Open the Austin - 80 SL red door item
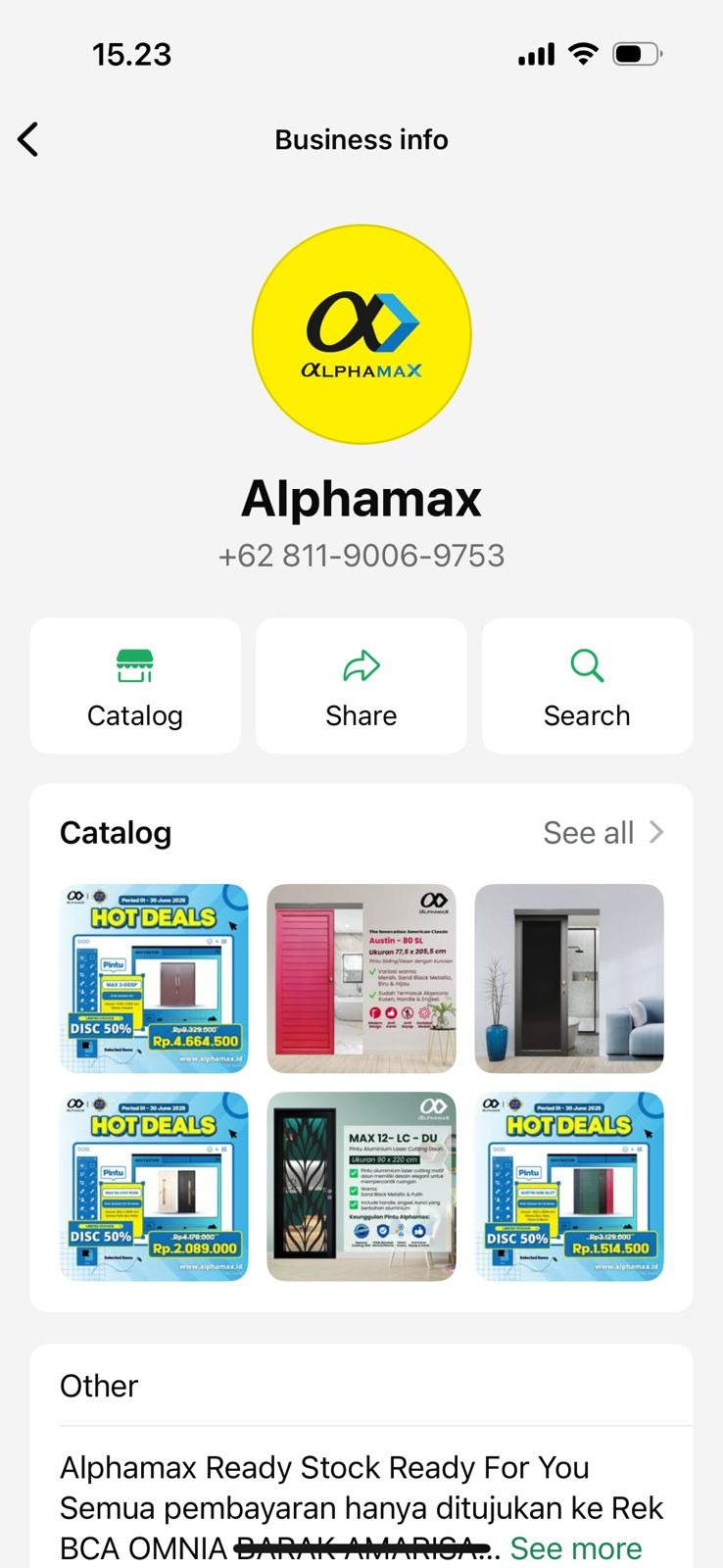The width and height of the screenshot is (723, 1568). click(x=361, y=978)
